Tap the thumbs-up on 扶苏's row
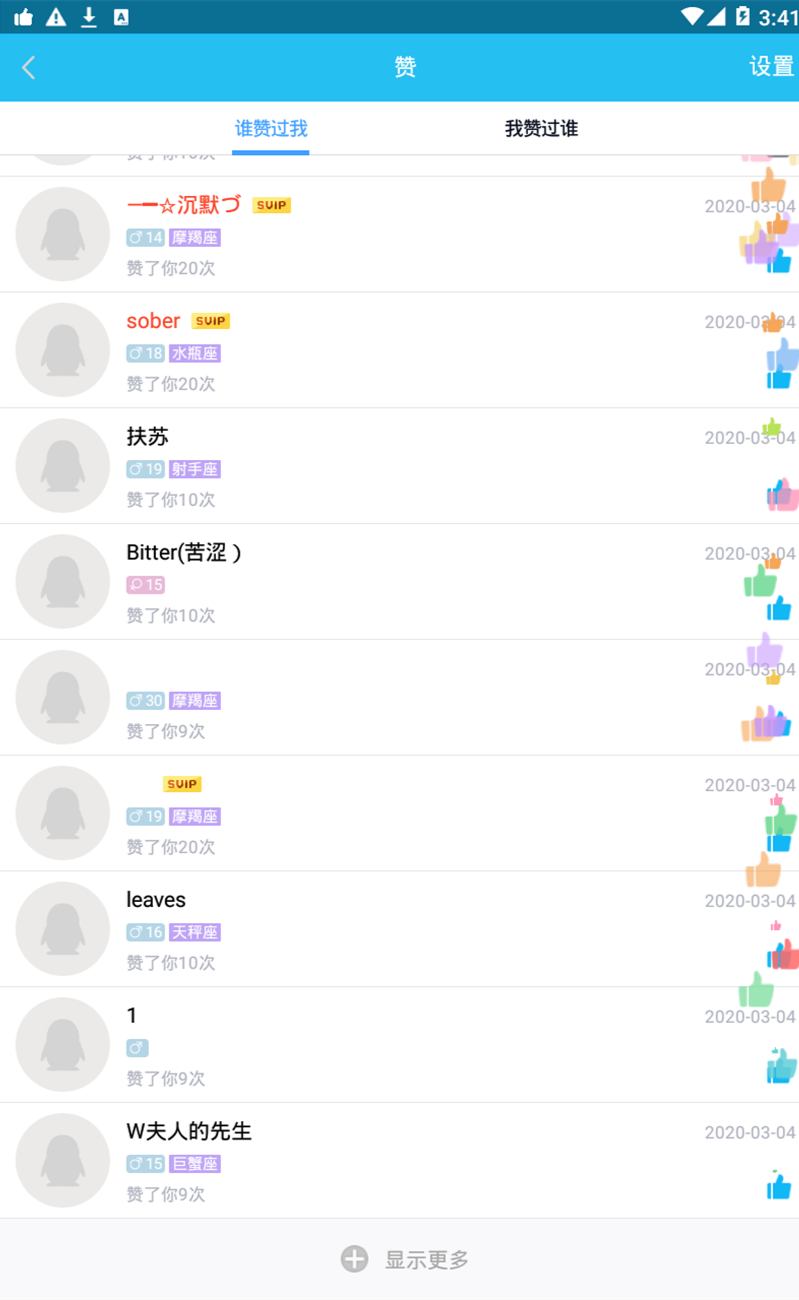This screenshot has width=799, height=1300. coord(779,493)
